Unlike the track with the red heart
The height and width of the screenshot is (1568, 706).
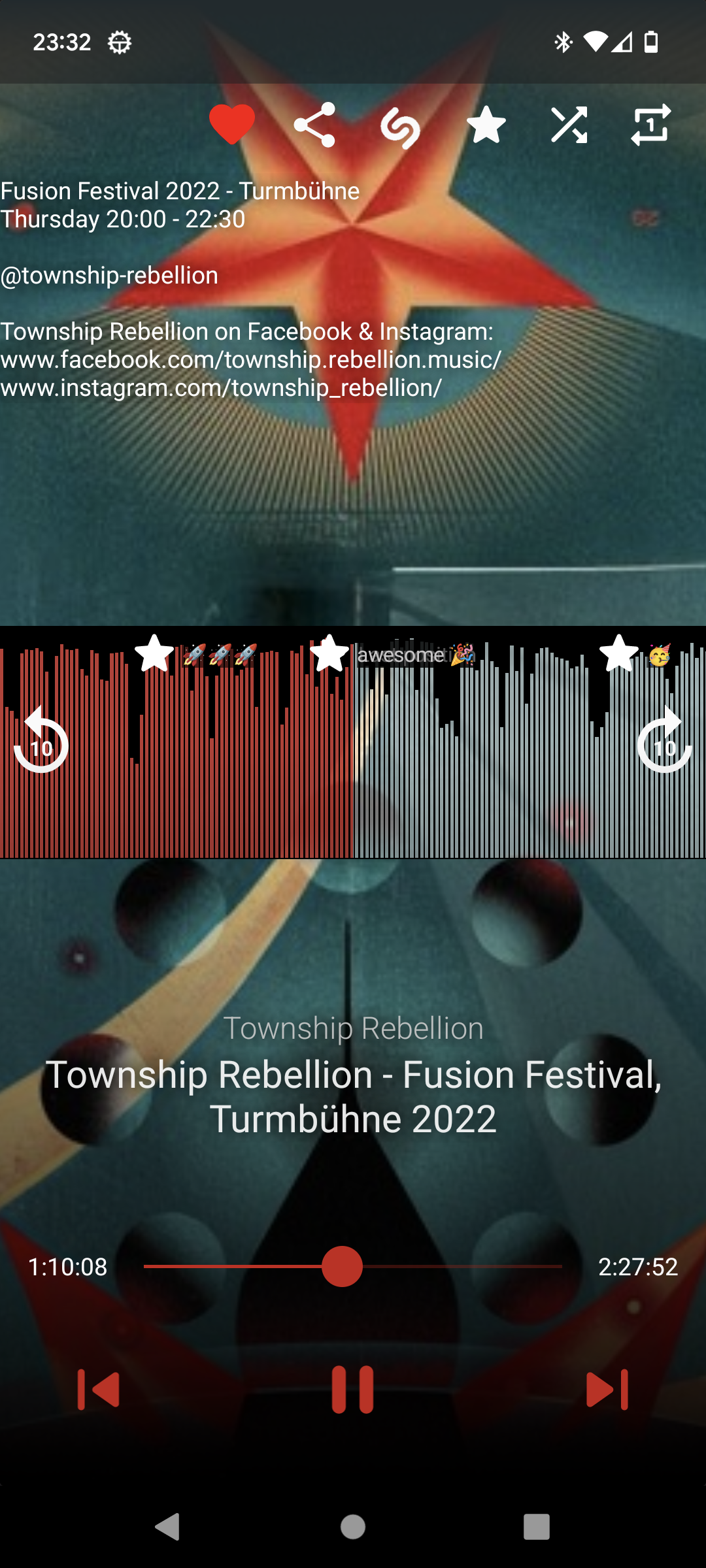pos(231,124)
